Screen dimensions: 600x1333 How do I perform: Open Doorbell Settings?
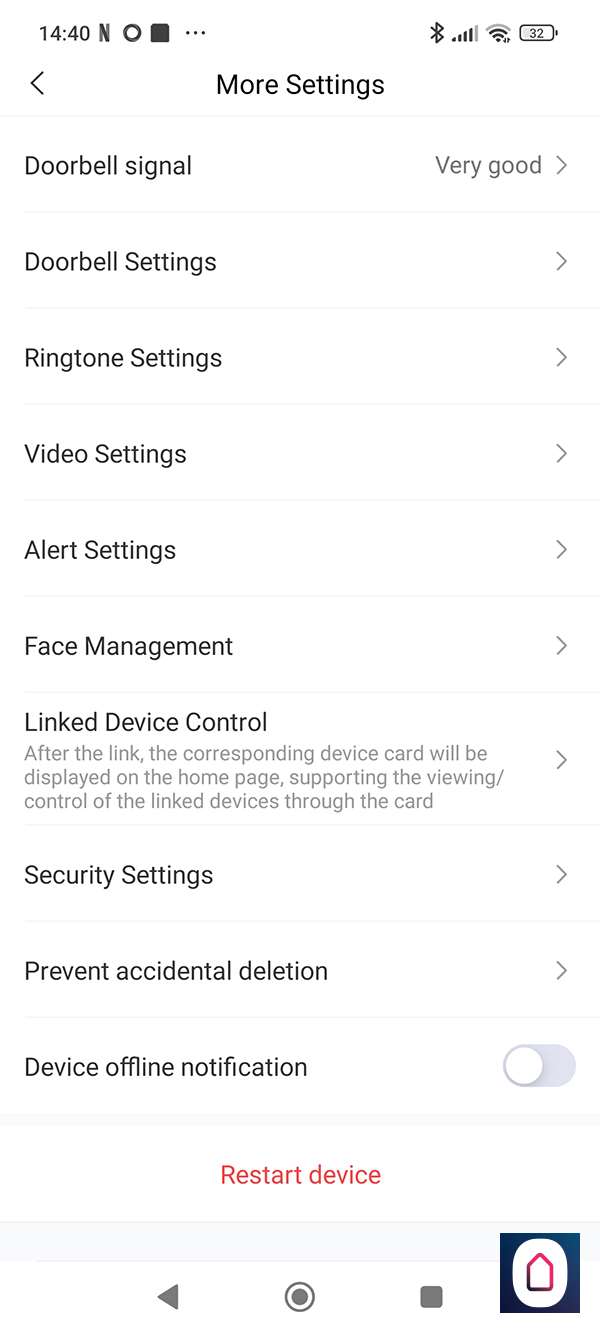300,262
